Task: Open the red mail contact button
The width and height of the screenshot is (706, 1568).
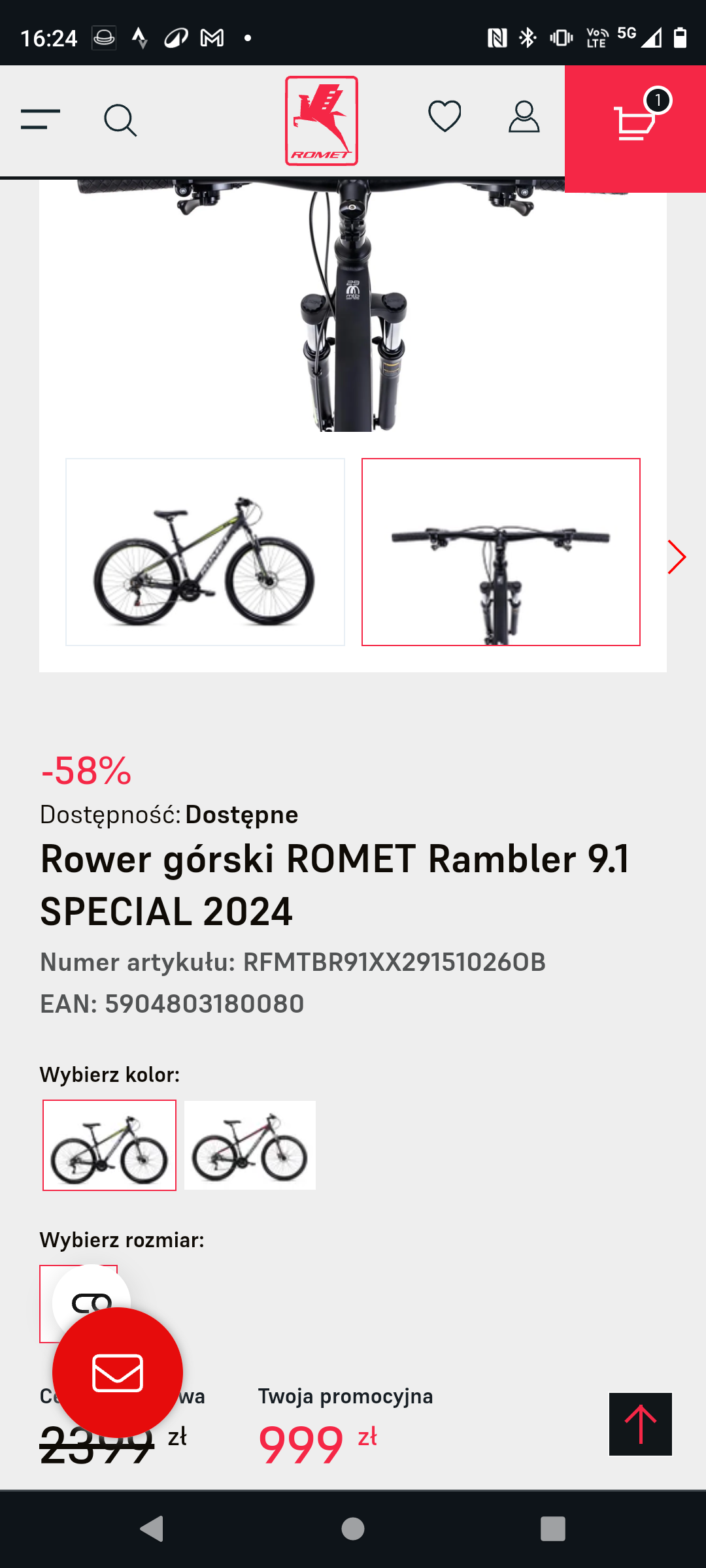Action: point(118,1373)
